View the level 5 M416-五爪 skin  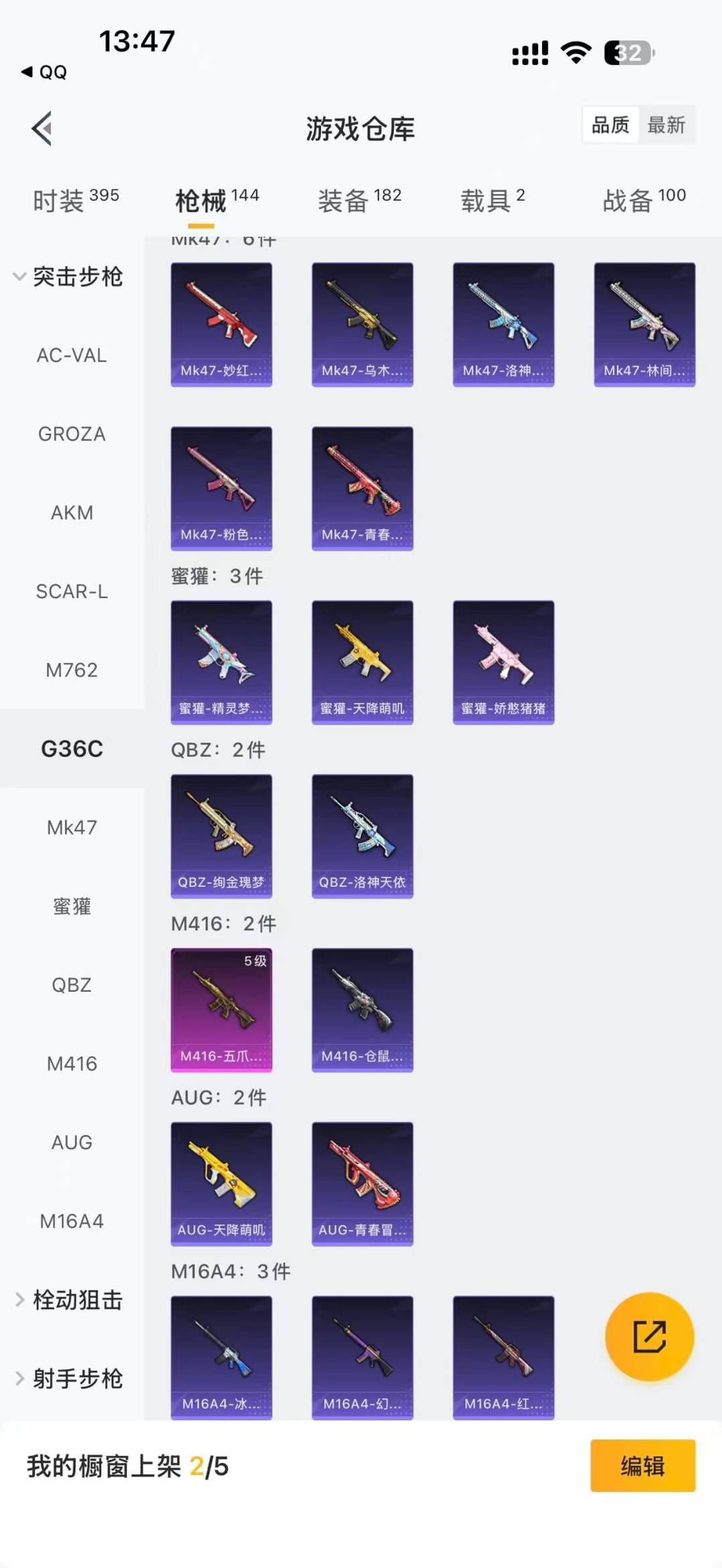point(221,1010)
